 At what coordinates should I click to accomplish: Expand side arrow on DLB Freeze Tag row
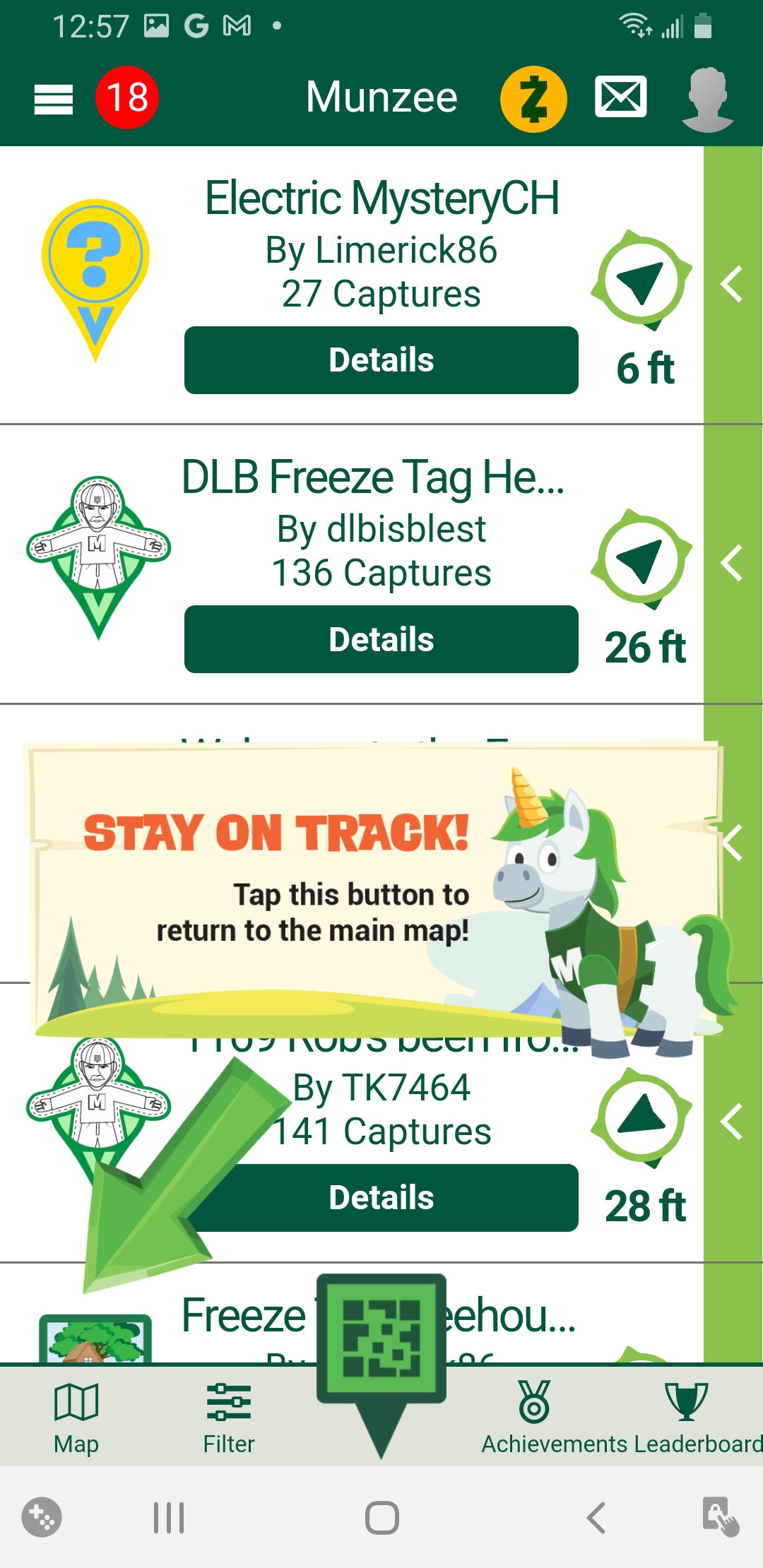pyautogui.click(x=733, y=563)
